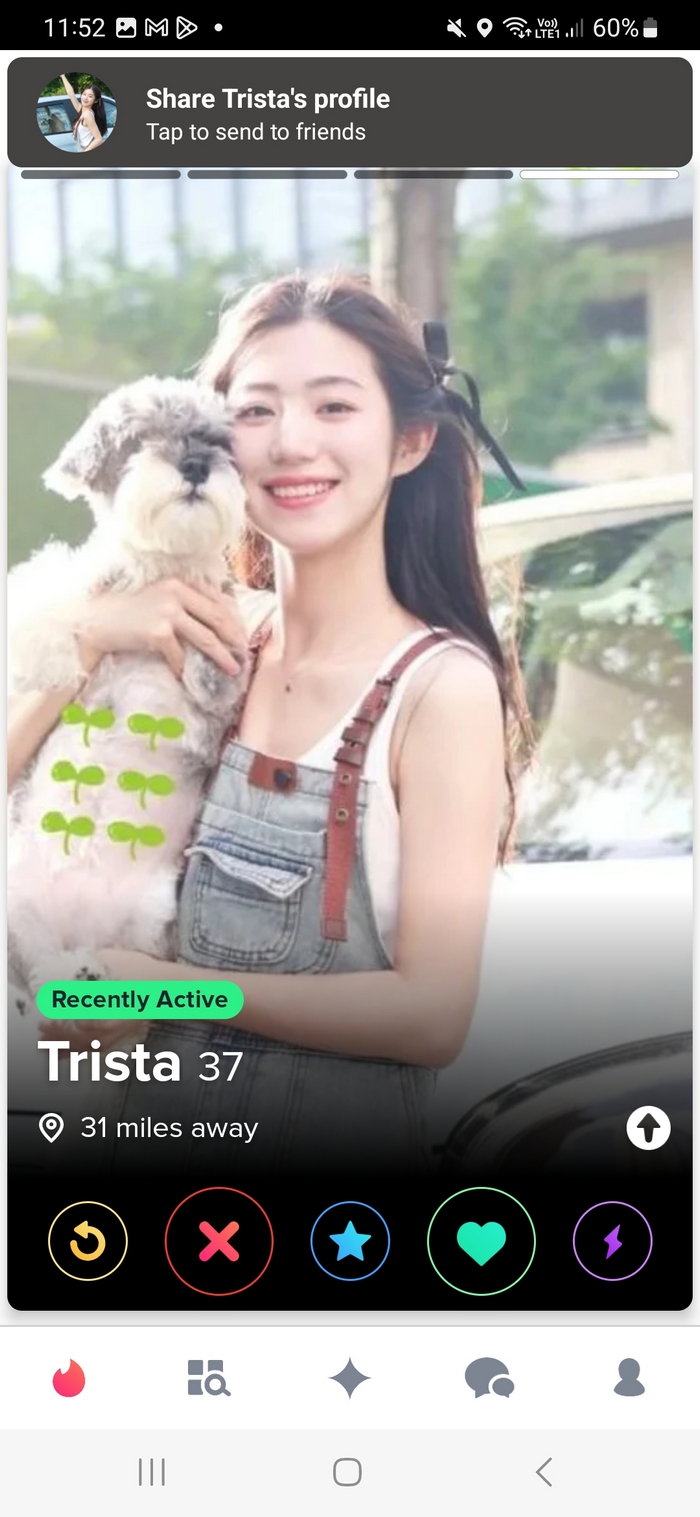The width and height of the screenshot is (700, 1517).
Task: Go to my Profile tab
Action: click(x=629, y=1378)
